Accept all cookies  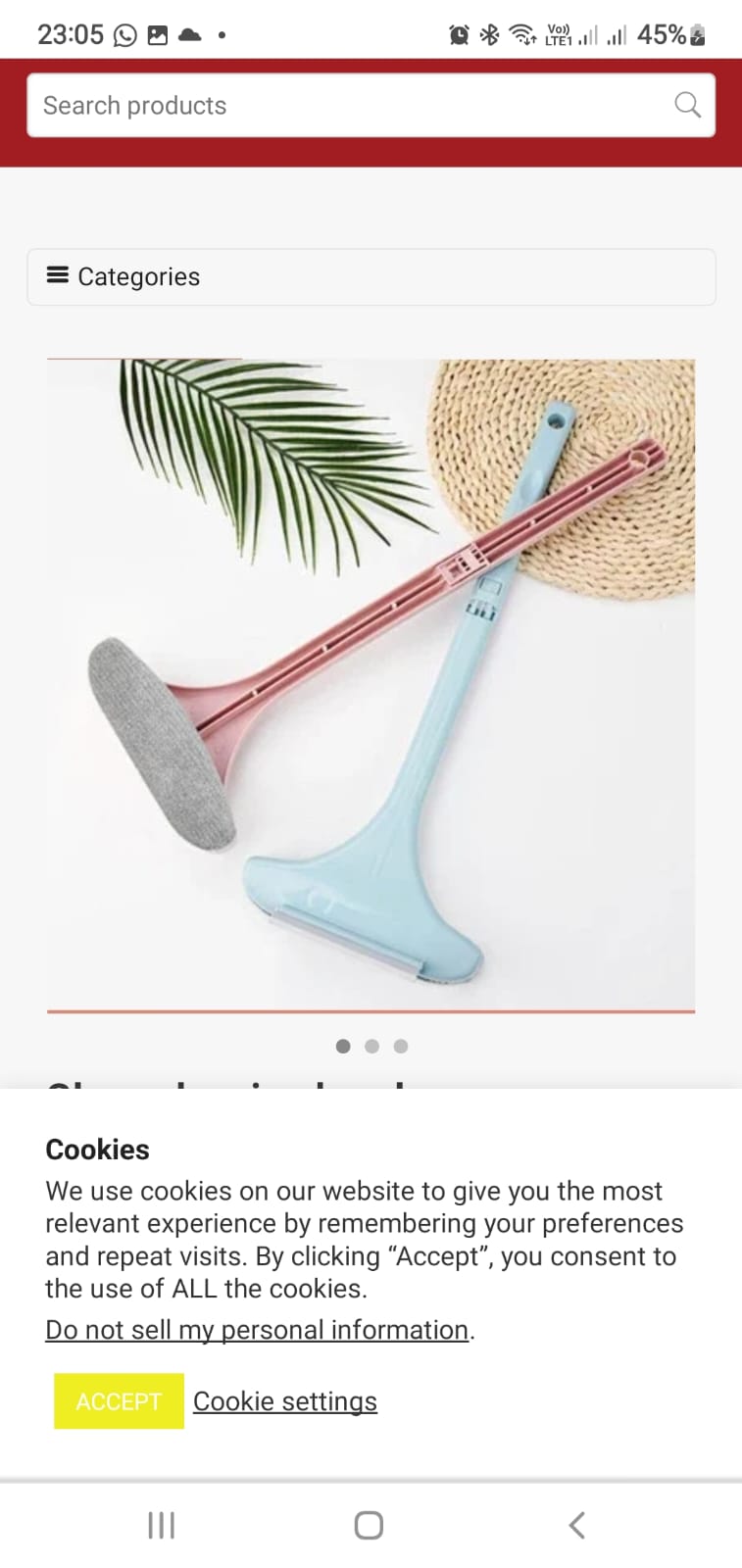point(119,1401)
